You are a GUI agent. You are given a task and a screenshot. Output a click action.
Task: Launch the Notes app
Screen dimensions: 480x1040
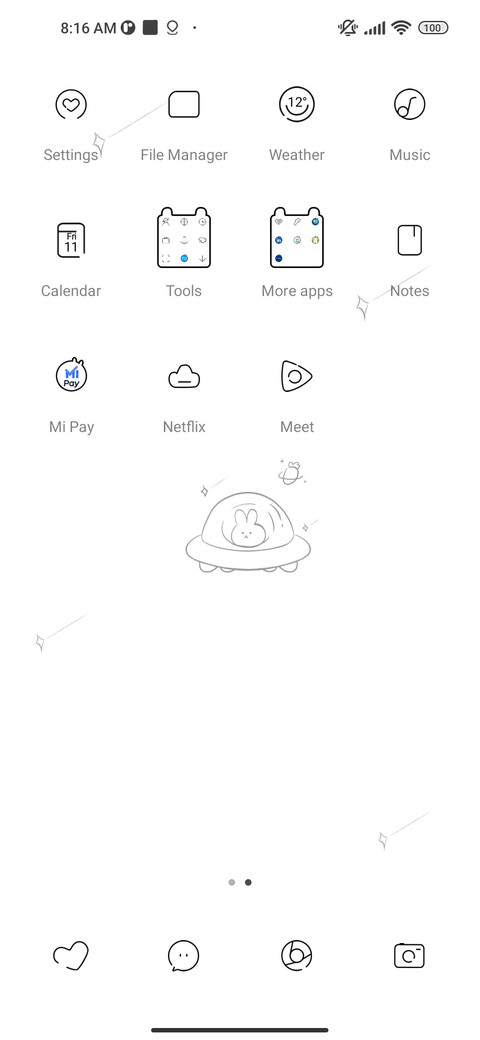(x=409, y=240)
